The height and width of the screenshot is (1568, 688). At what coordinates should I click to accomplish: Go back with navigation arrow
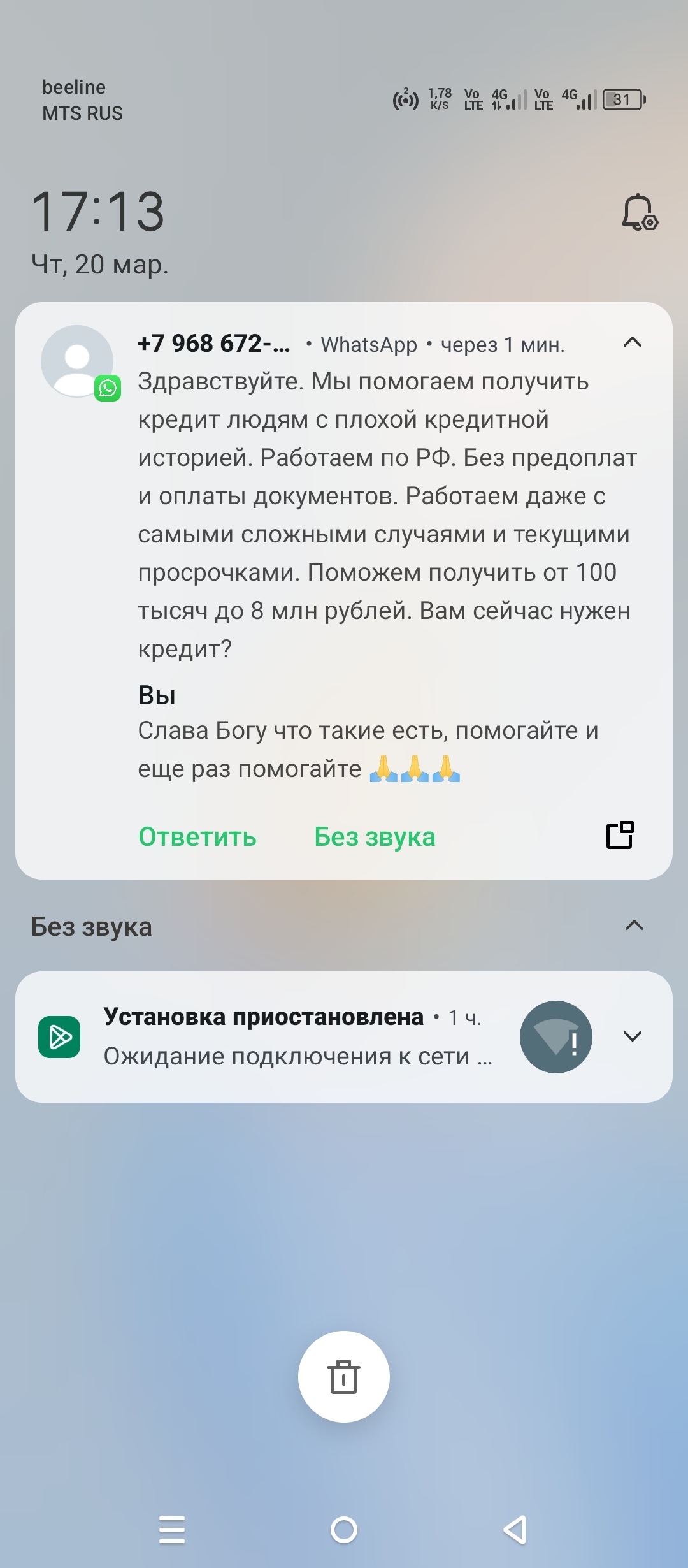pyautogui.click(x=515, y=1530)
